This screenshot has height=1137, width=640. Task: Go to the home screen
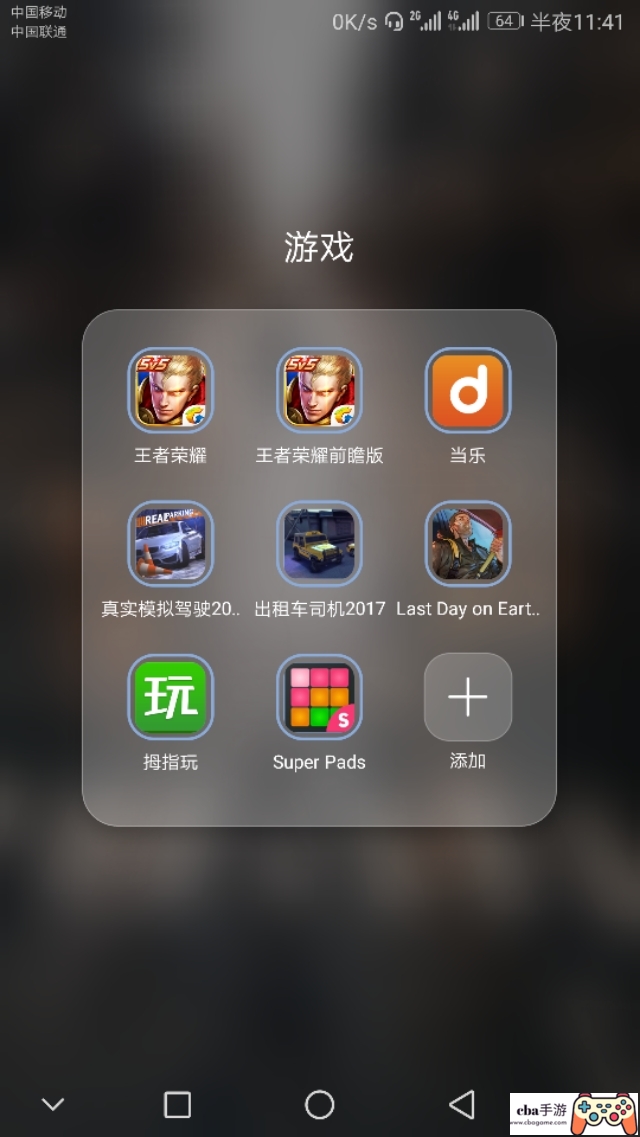coord(319,1104)
